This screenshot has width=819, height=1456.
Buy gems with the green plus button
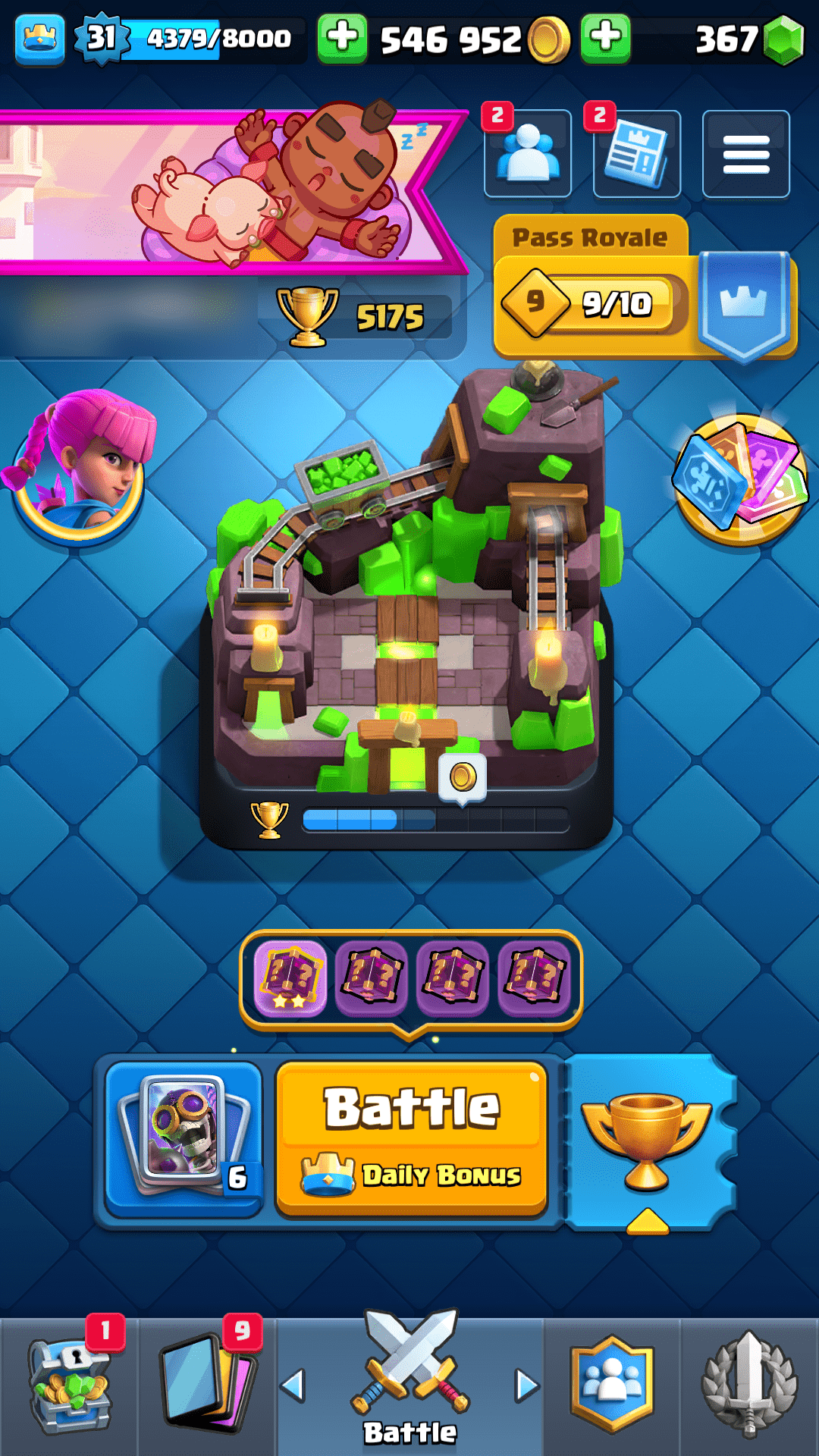(x=605, y=38)
